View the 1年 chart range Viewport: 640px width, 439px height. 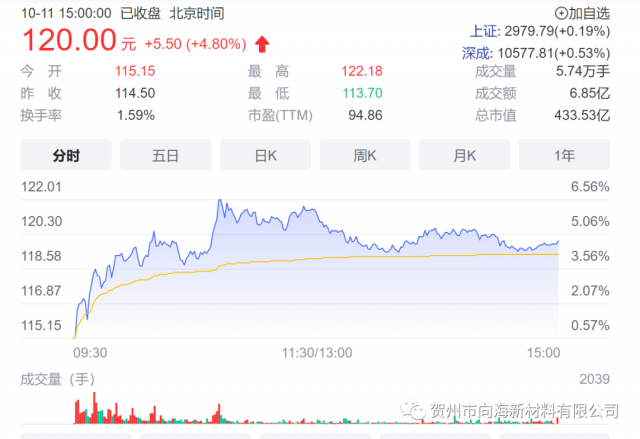pos(563,155)
